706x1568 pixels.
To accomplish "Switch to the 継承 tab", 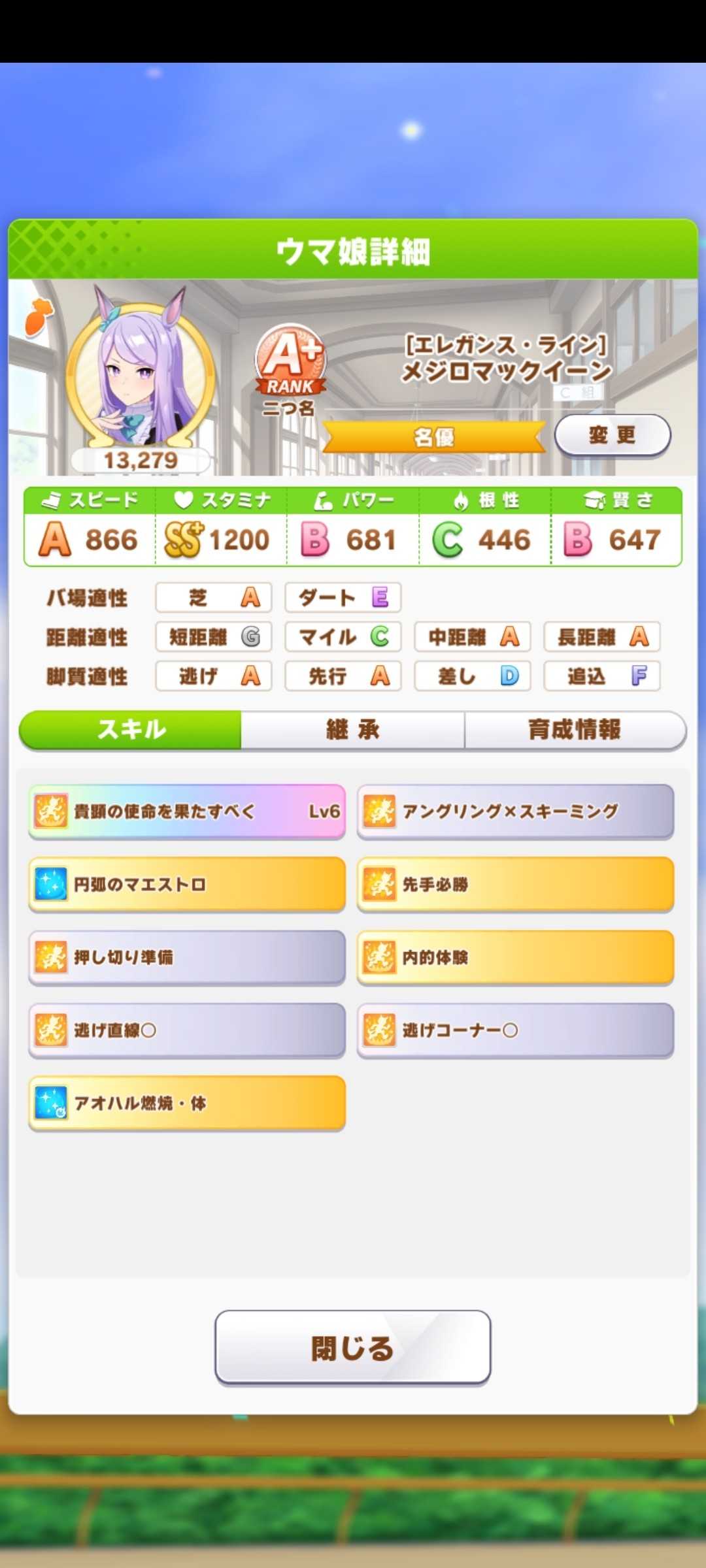I will click(353, 730).
